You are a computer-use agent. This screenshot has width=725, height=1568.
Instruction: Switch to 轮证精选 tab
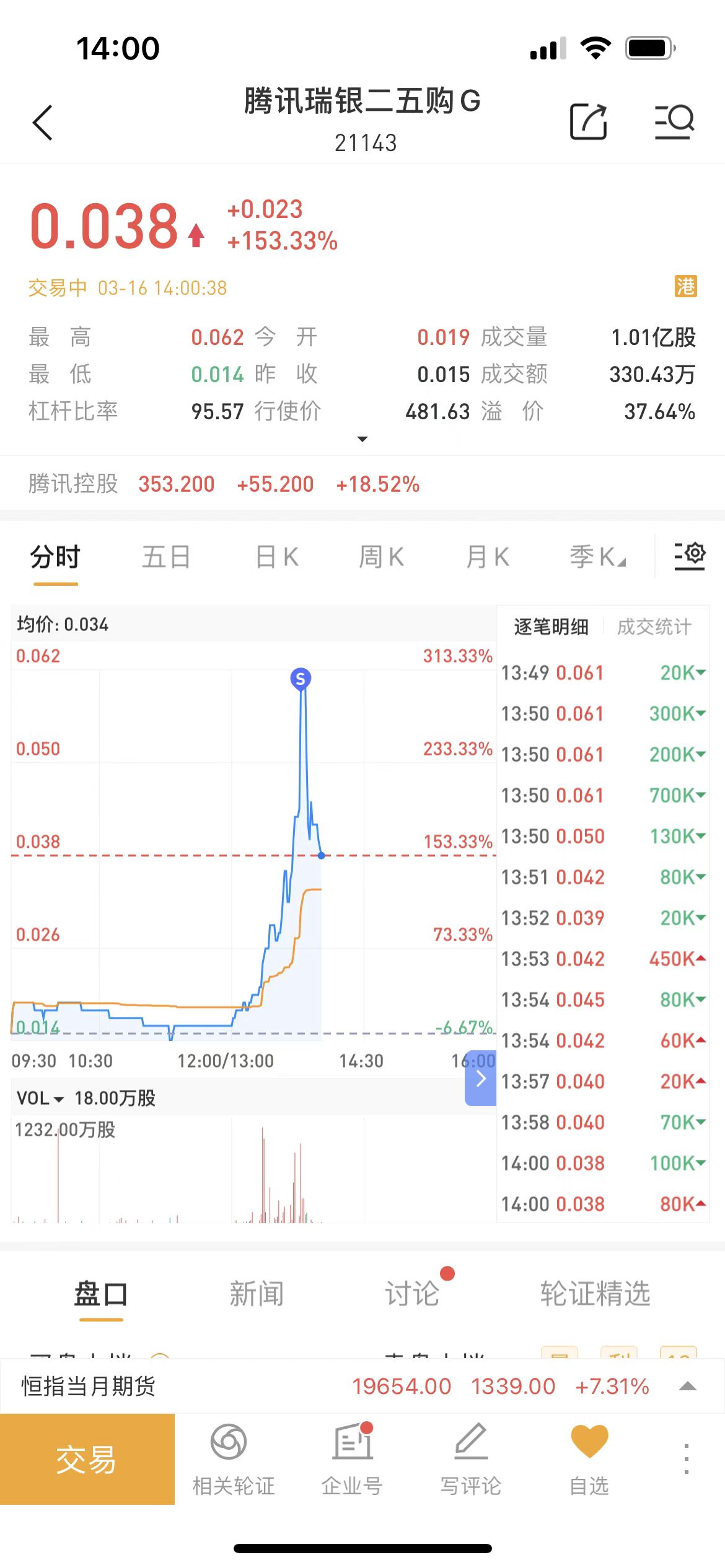(x=595, y=1294)
